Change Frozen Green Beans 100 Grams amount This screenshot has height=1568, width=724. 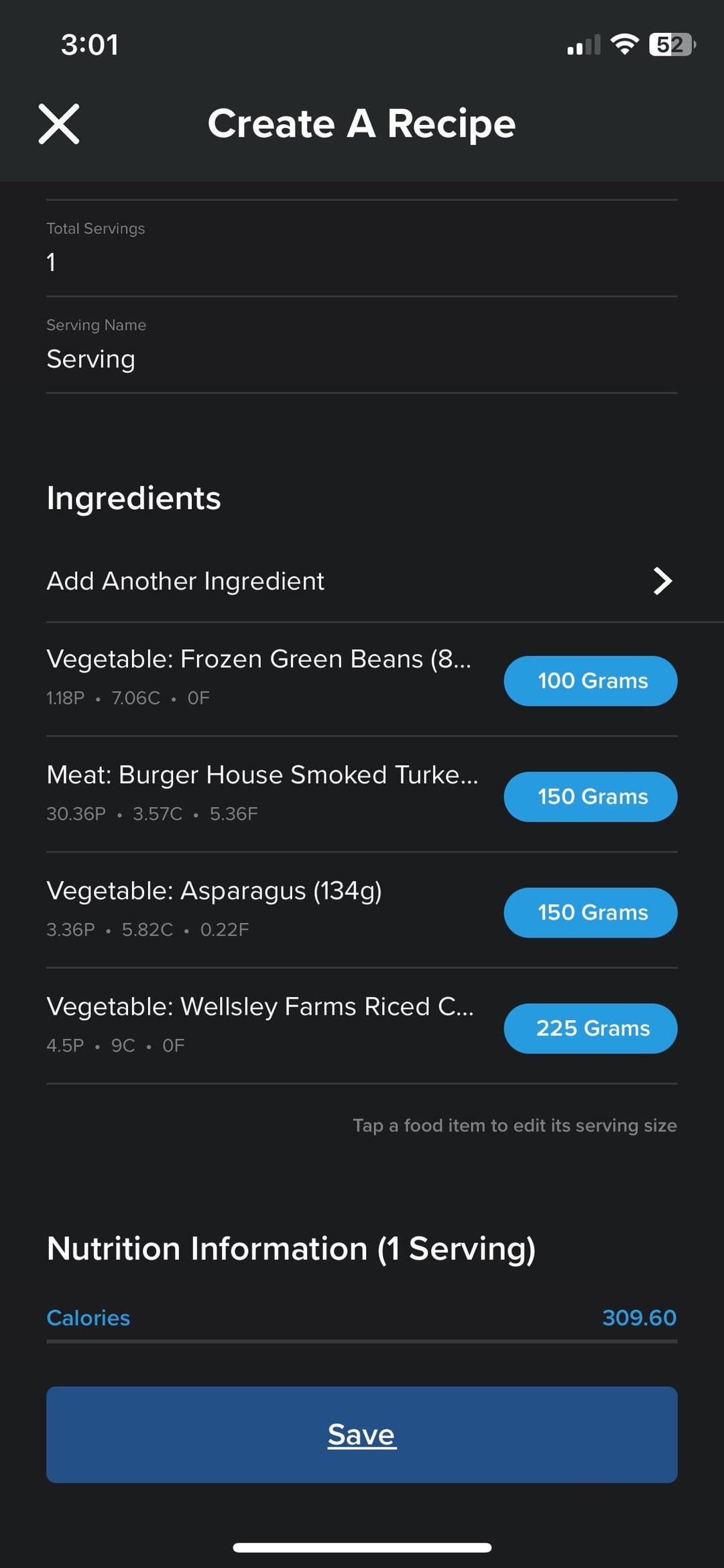pos(591,681)
